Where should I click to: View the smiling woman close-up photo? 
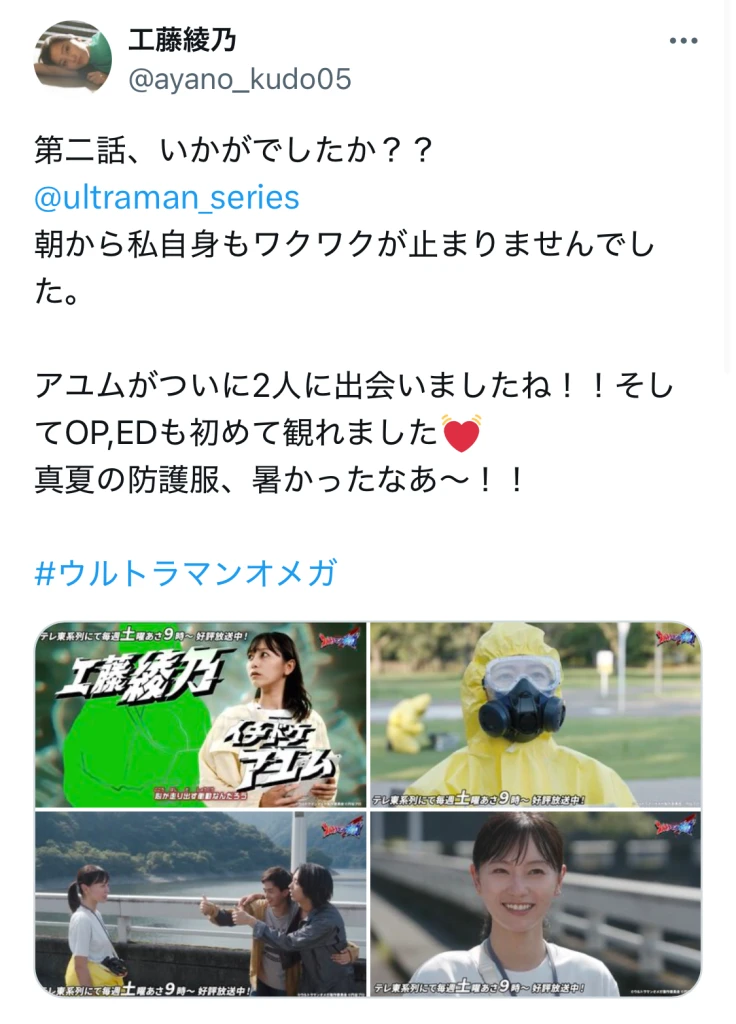pyautogui.click(x=535, y=903)
